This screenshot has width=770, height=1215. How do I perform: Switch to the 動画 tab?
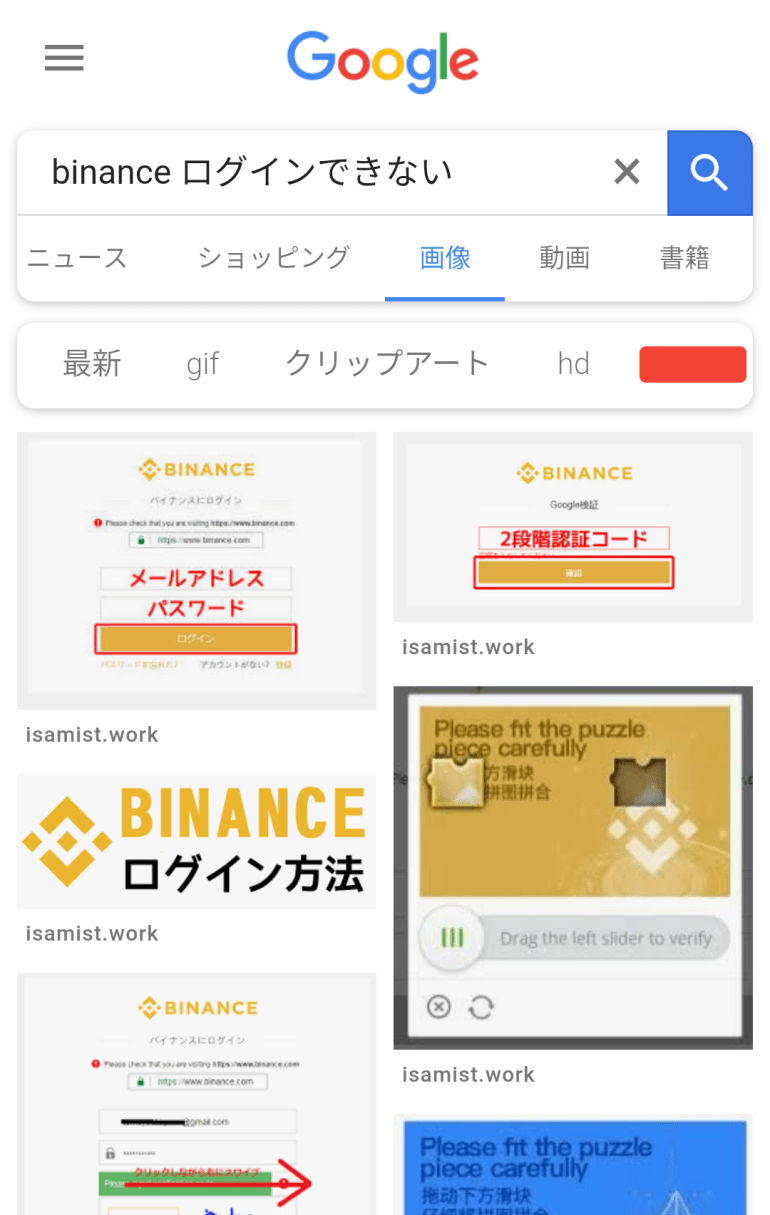click(565, 258)
